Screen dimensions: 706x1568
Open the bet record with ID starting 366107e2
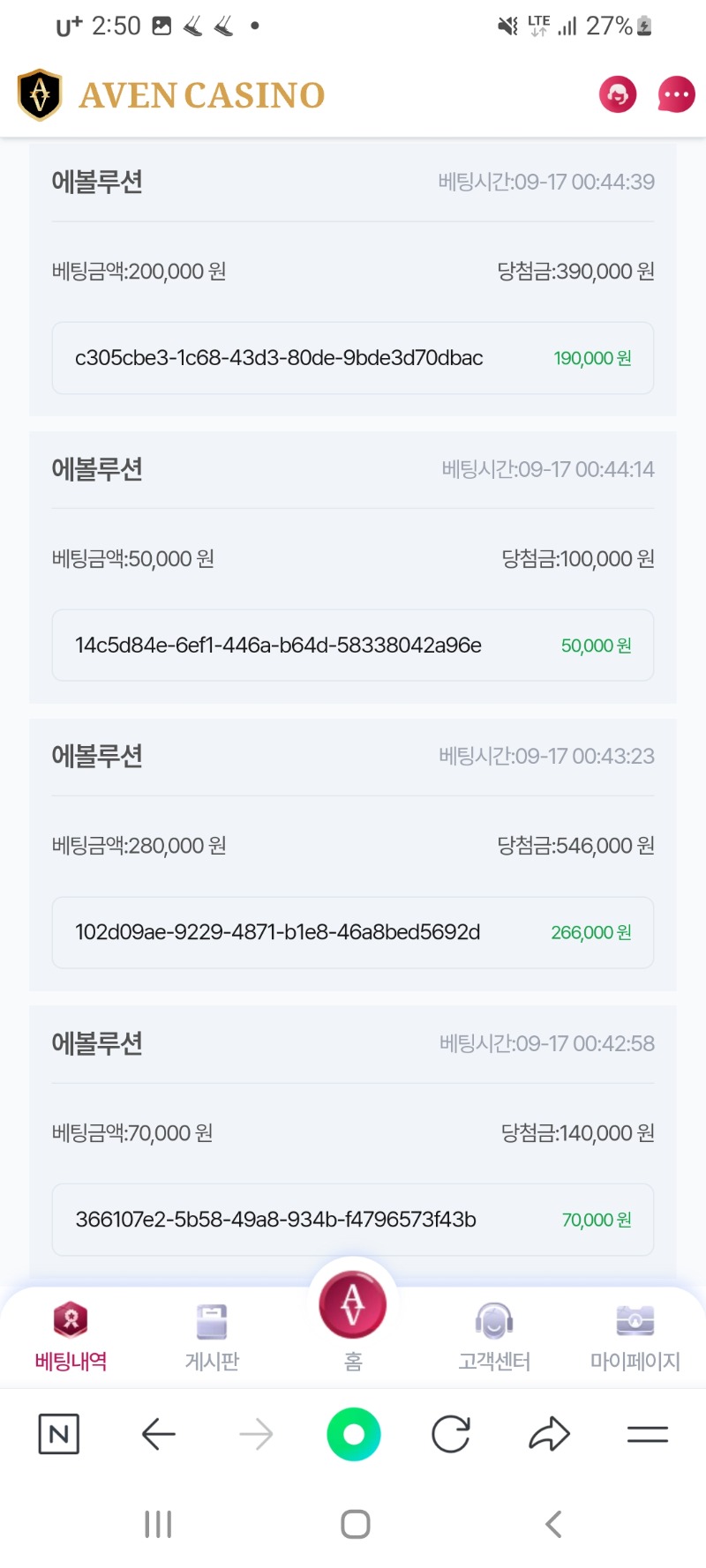click(353, 1220)
